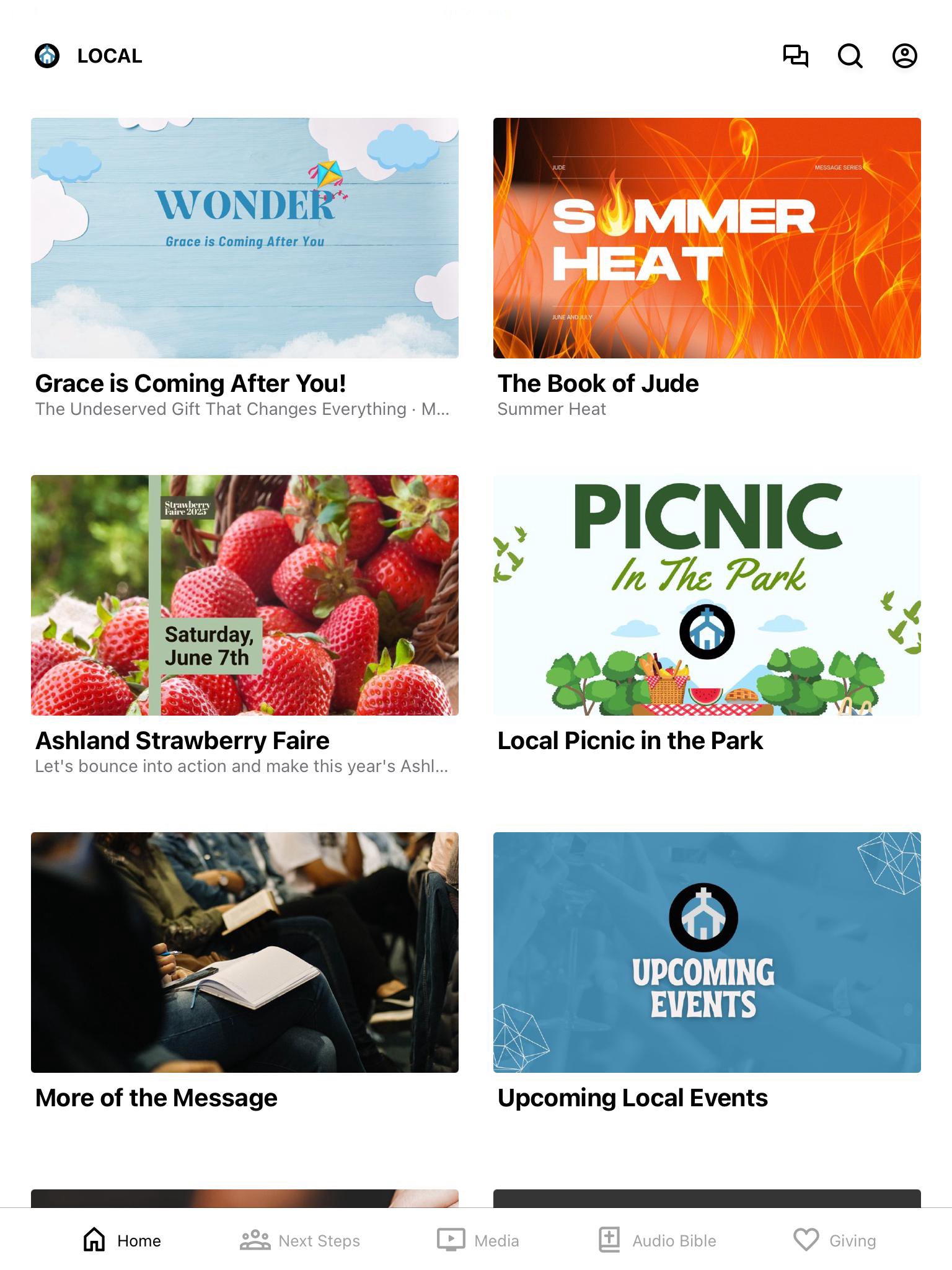
Task: Switch to the Next Steps tab
Action: coord(300,1240)
